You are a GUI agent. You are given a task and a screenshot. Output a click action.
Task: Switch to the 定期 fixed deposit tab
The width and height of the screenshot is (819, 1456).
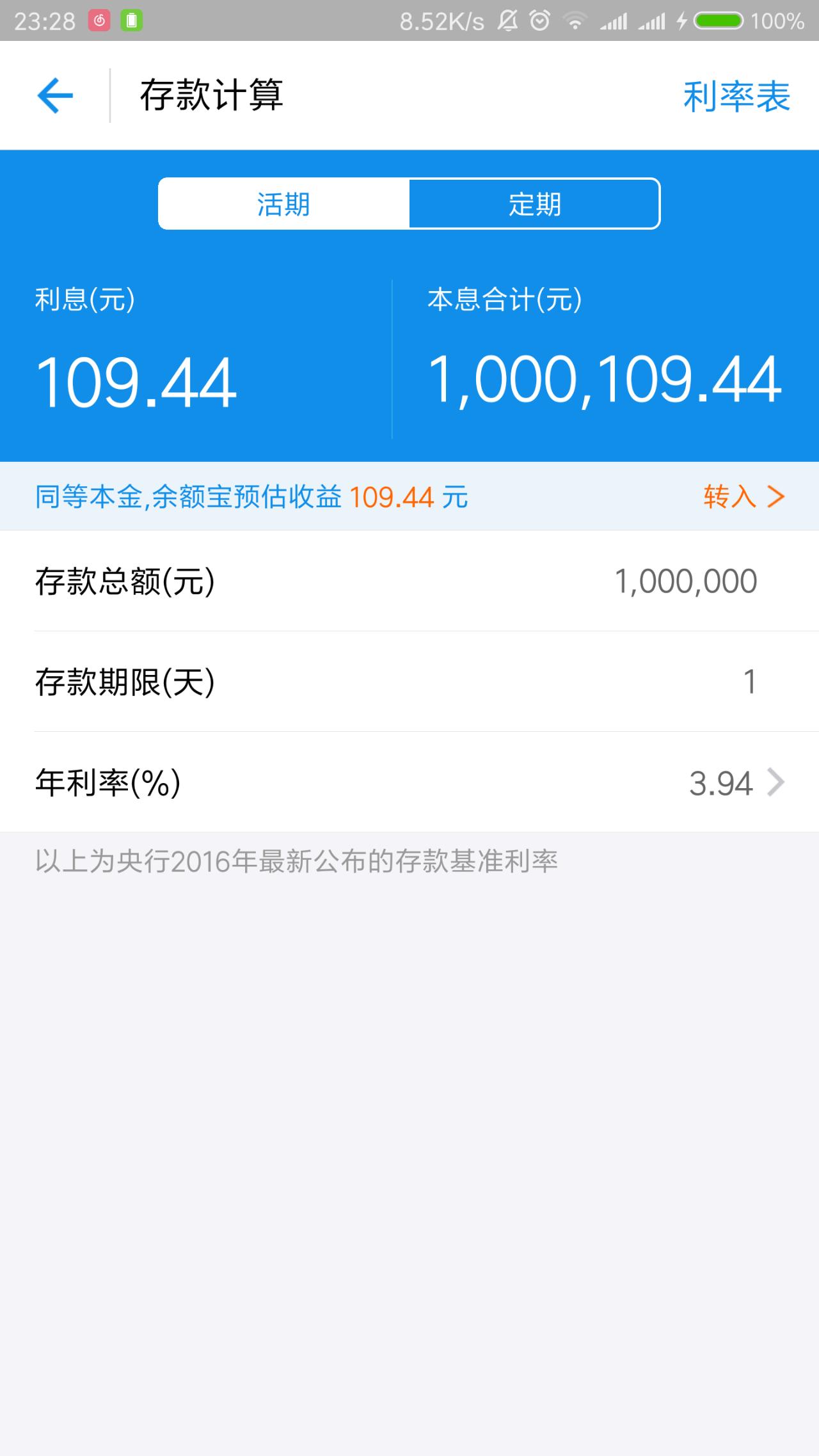click(x=535, y=205)
